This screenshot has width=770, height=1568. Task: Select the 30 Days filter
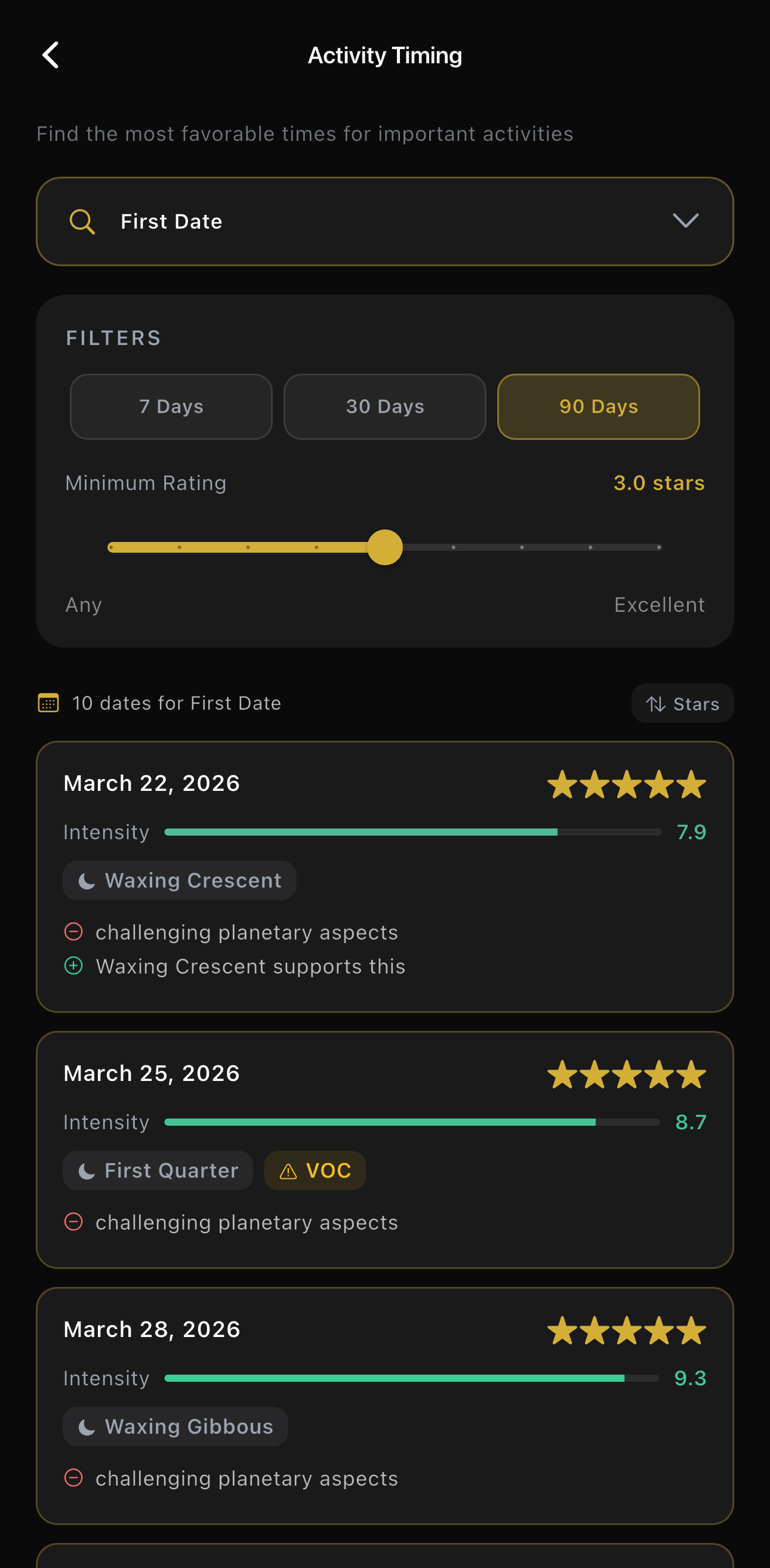click(384, 406)
